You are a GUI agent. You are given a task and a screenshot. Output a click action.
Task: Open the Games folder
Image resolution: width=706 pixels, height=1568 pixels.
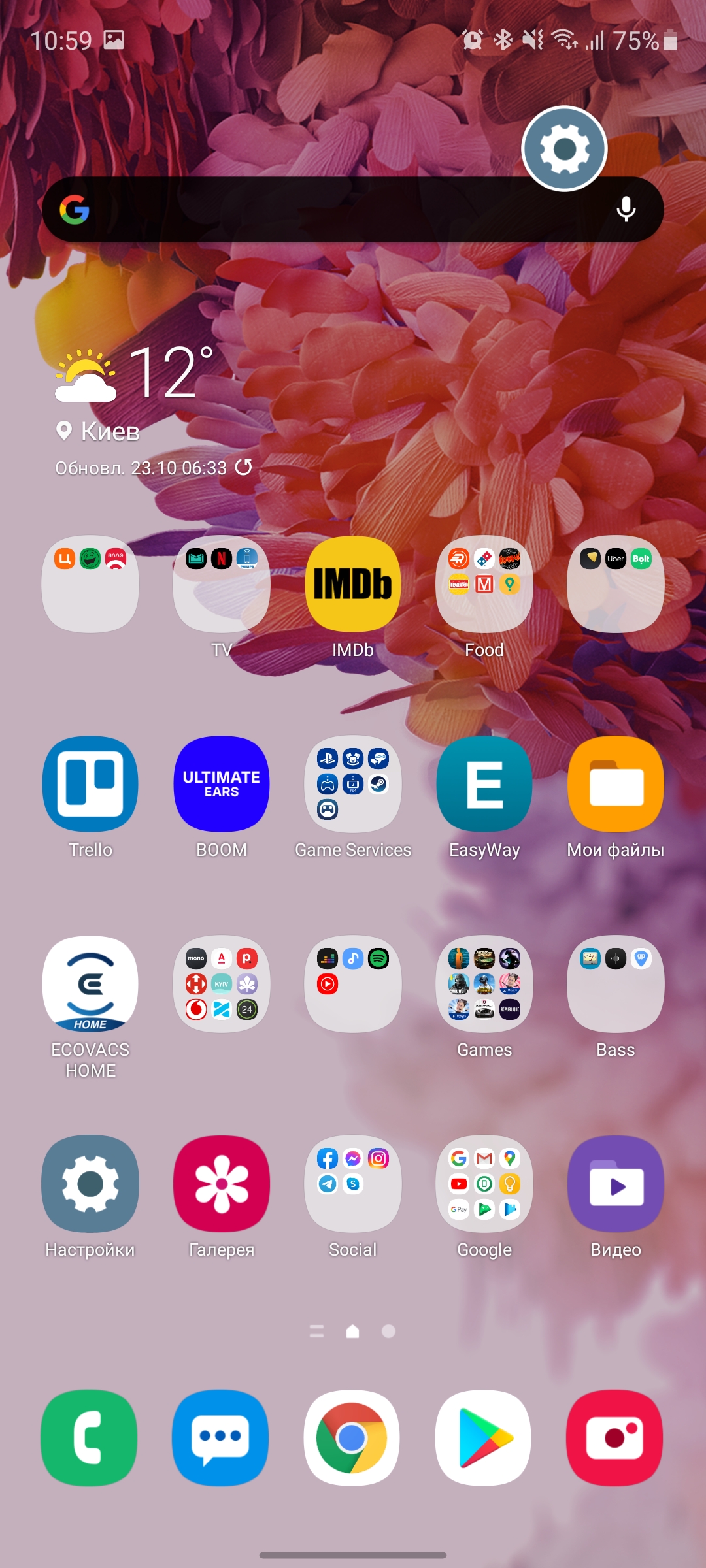click(x=484, y=984)
